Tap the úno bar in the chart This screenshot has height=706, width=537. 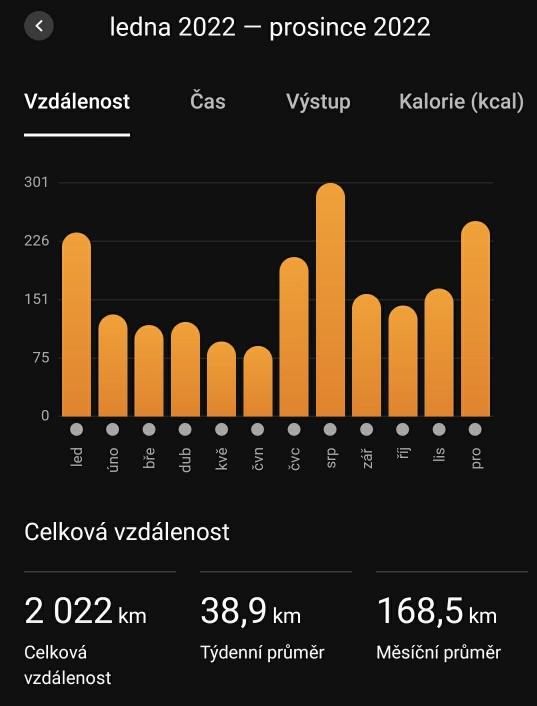[113, 366]
